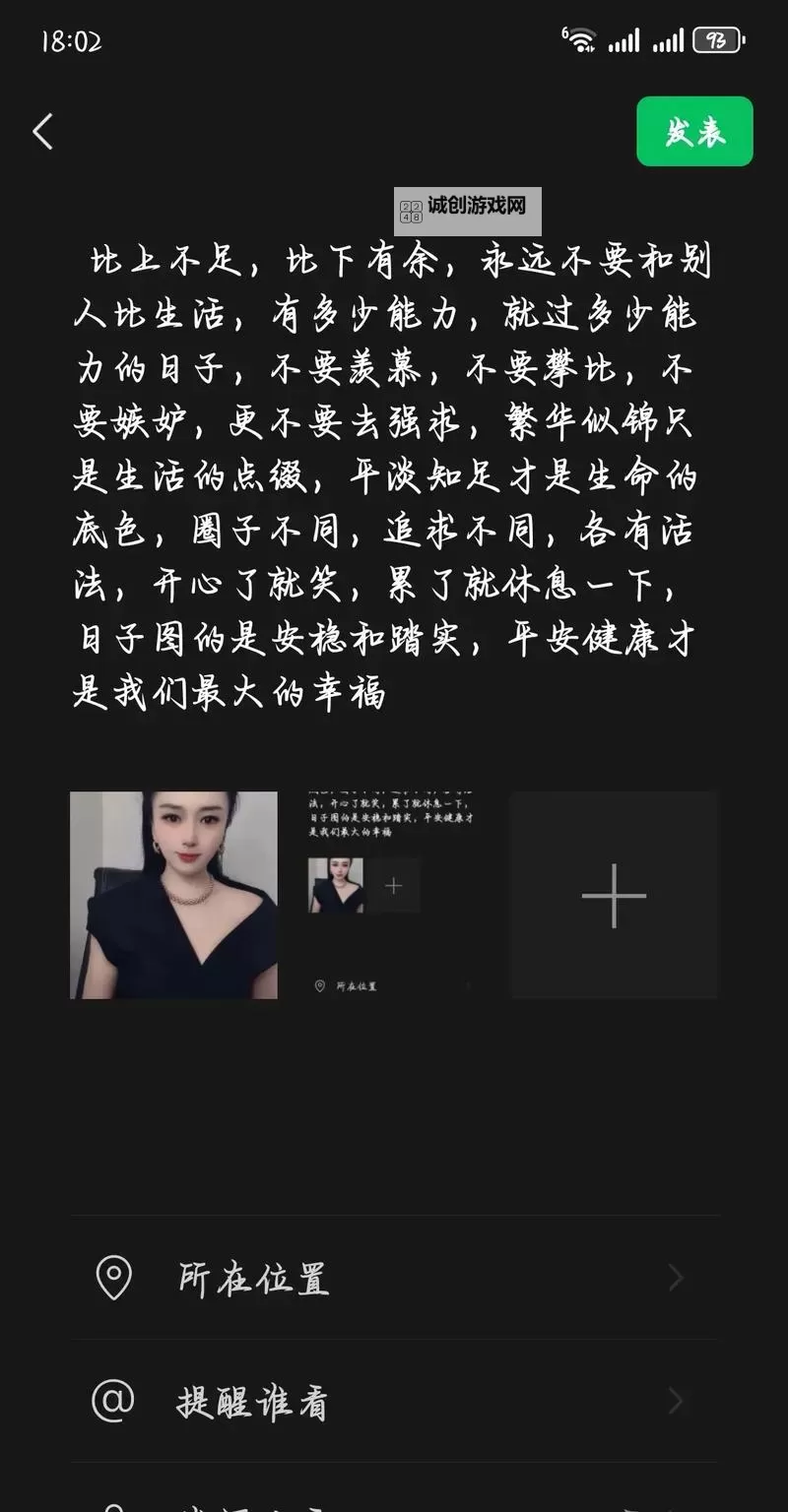The width and height of the screenshot is (788, 1512).
Task: Tap the empty add-photo placeholder square
Action: pyautogui.click(x=613, y=896)
